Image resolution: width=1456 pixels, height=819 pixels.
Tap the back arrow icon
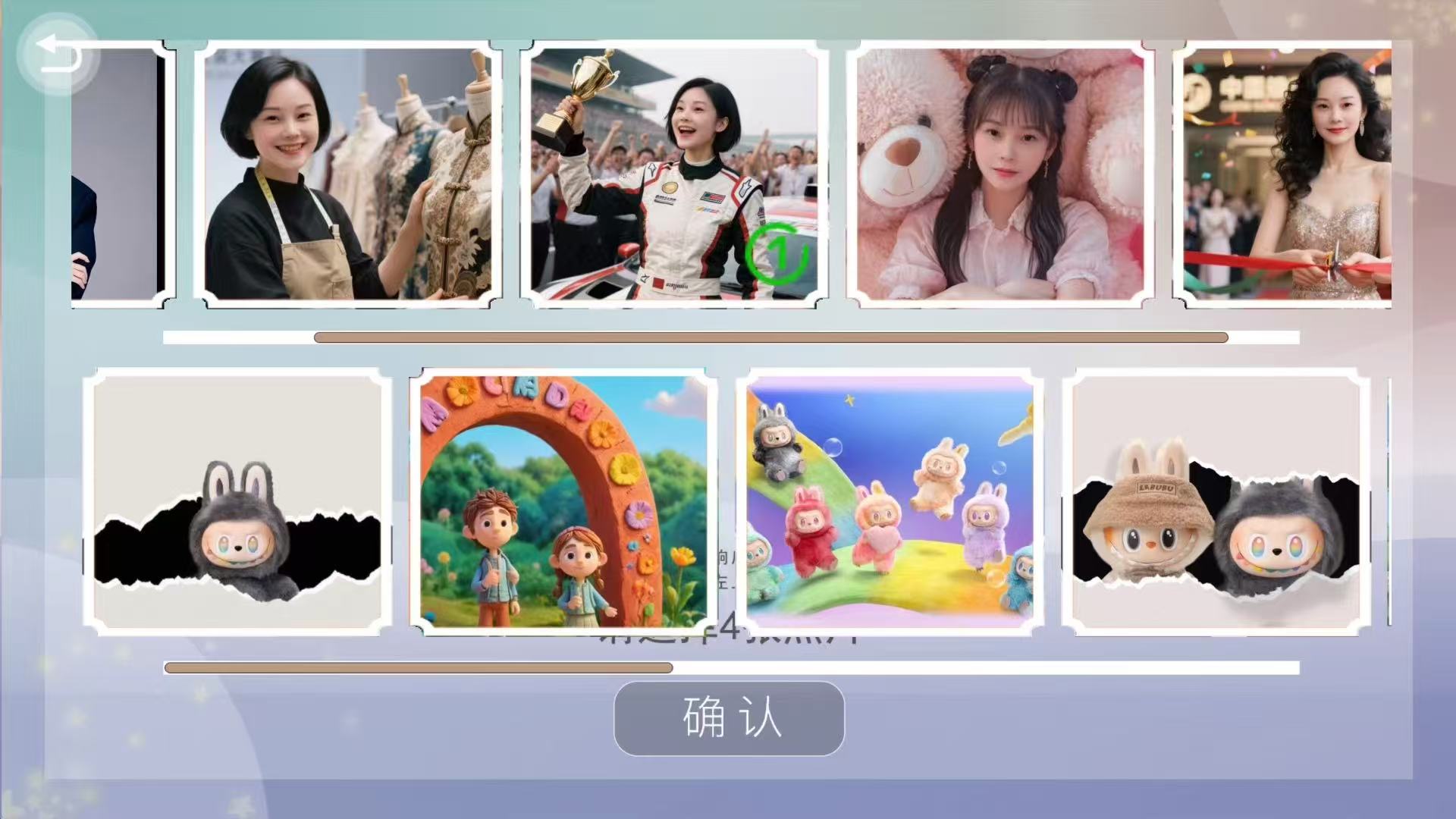click(x=59, y=55)
